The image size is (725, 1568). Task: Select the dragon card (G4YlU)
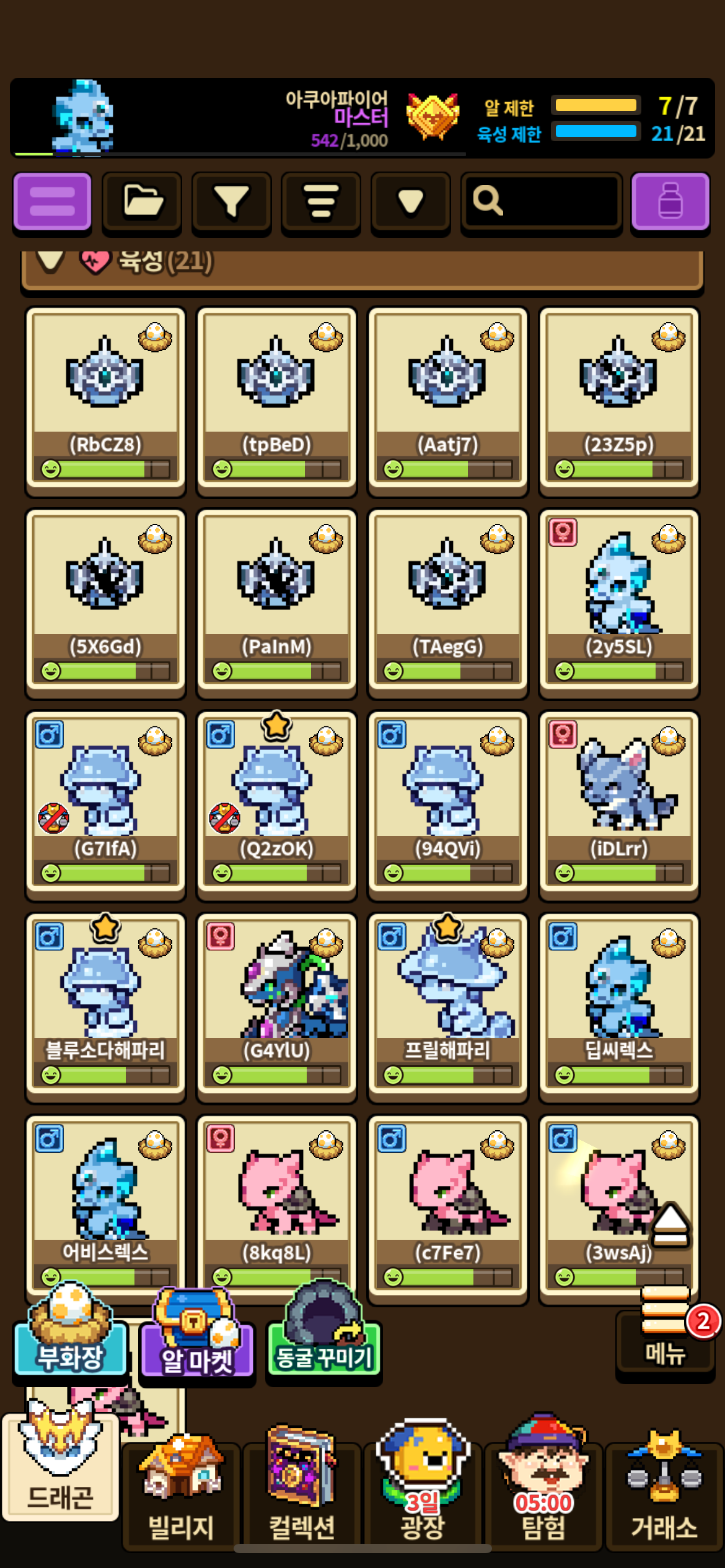pyautogui.click(x=276, y=1006)
